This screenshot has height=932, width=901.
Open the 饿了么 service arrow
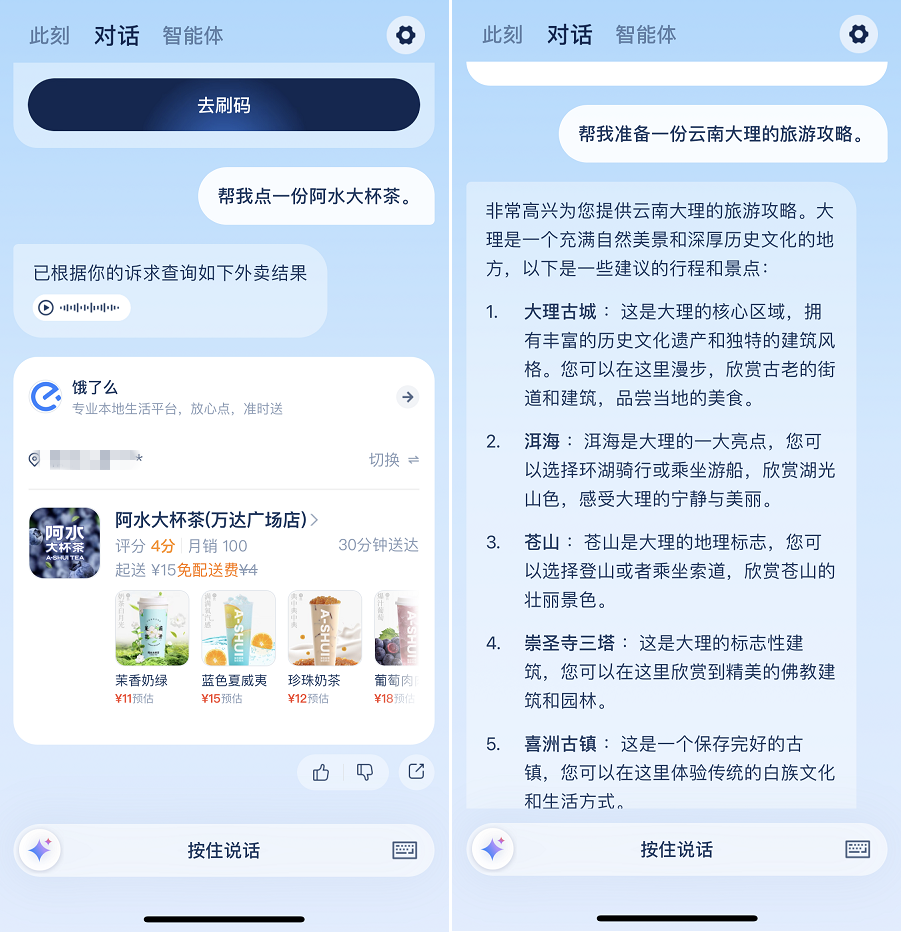click(407, 397)
